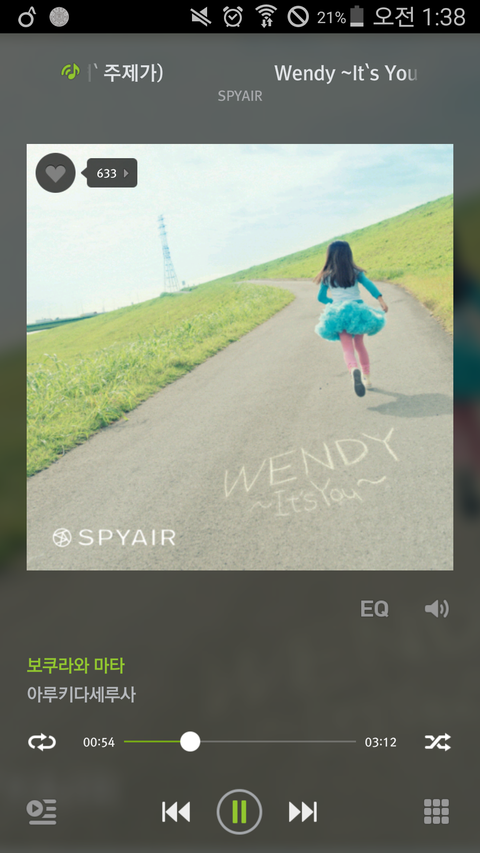Open the current playlist queue
The height and width of the screenshot is (853, 480).
[41, 812]
